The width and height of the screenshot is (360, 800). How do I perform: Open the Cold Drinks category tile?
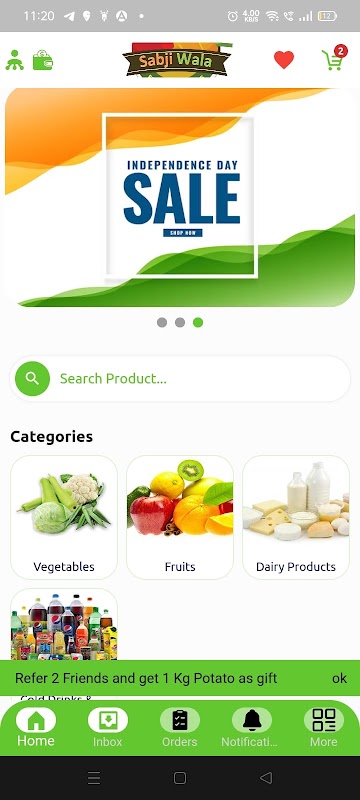(x=64, y=624)
